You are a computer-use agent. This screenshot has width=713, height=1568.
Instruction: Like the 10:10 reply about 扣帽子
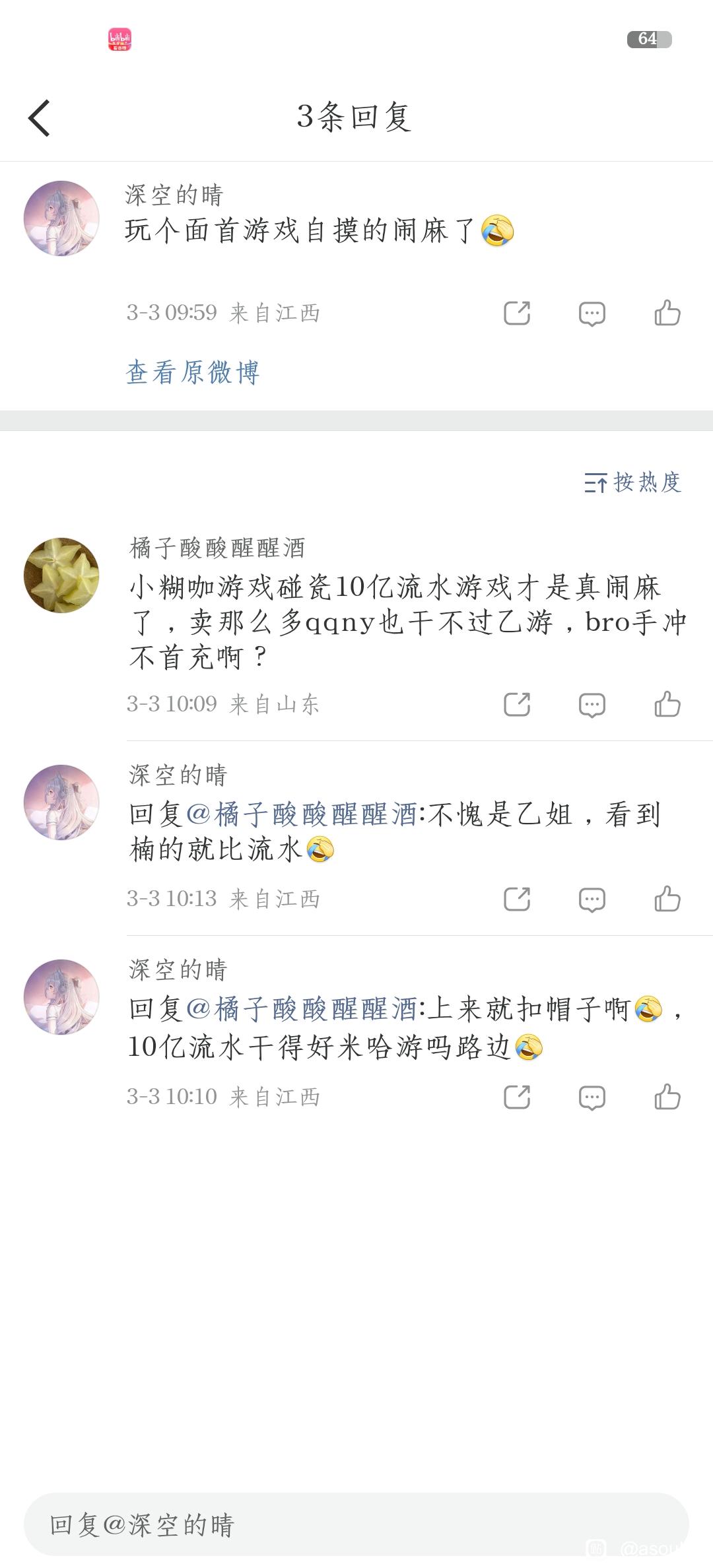click(x=667, y=1097)
